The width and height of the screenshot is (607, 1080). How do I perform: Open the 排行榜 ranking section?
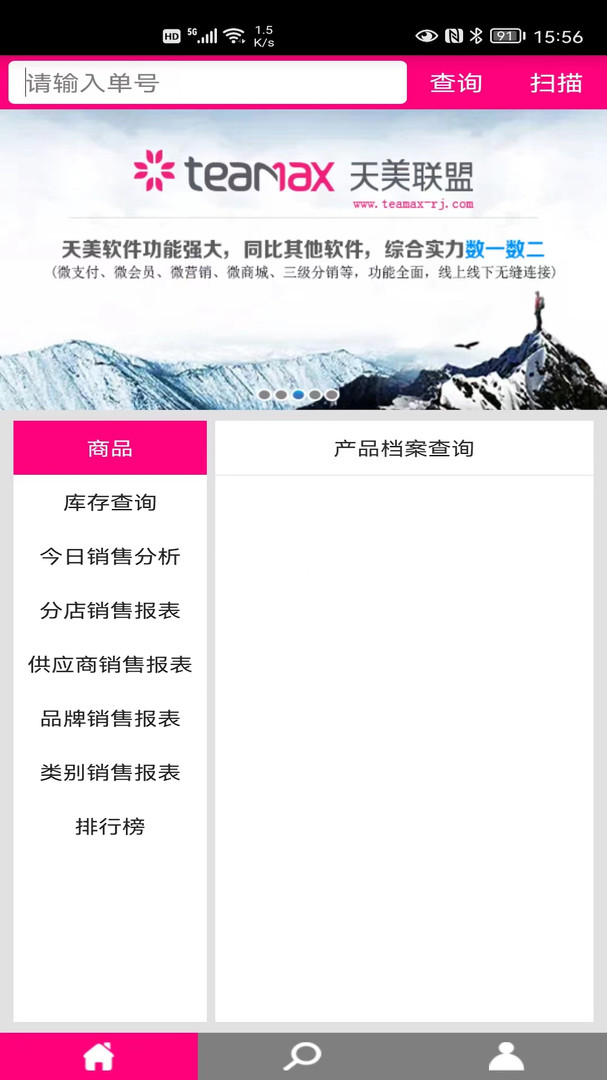click(110, 826)
